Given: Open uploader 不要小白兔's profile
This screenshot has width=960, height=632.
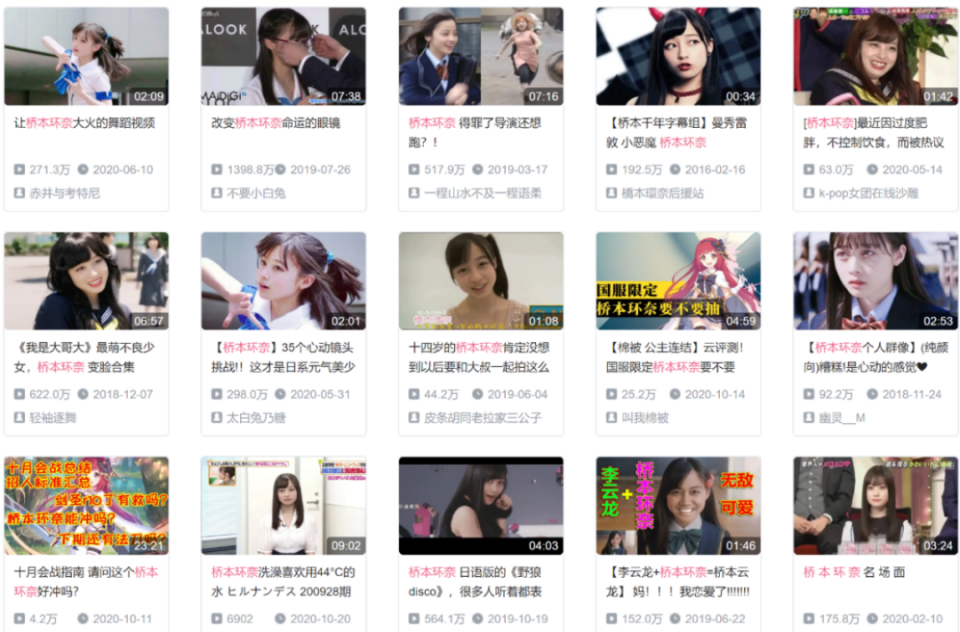Looking at the screenshot, I should (255, 193).
